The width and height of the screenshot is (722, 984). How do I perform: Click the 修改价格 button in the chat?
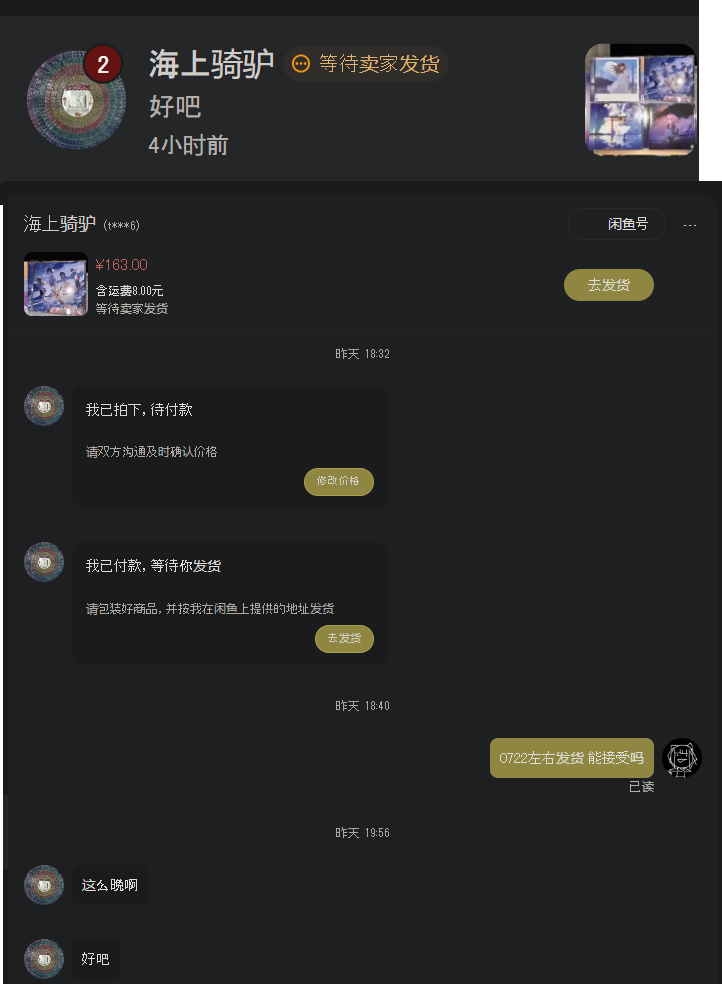(x=339, y=481)
